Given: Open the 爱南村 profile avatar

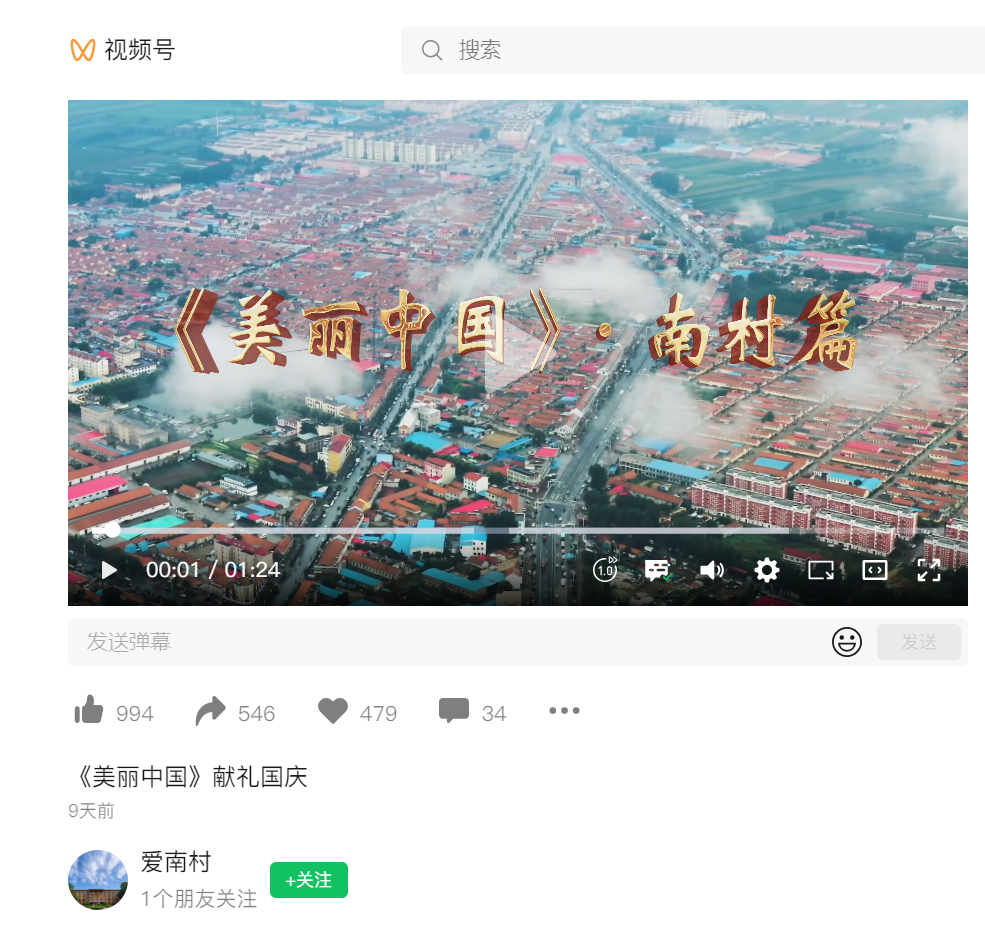Looking at the screenshot, I should [98, 880].
